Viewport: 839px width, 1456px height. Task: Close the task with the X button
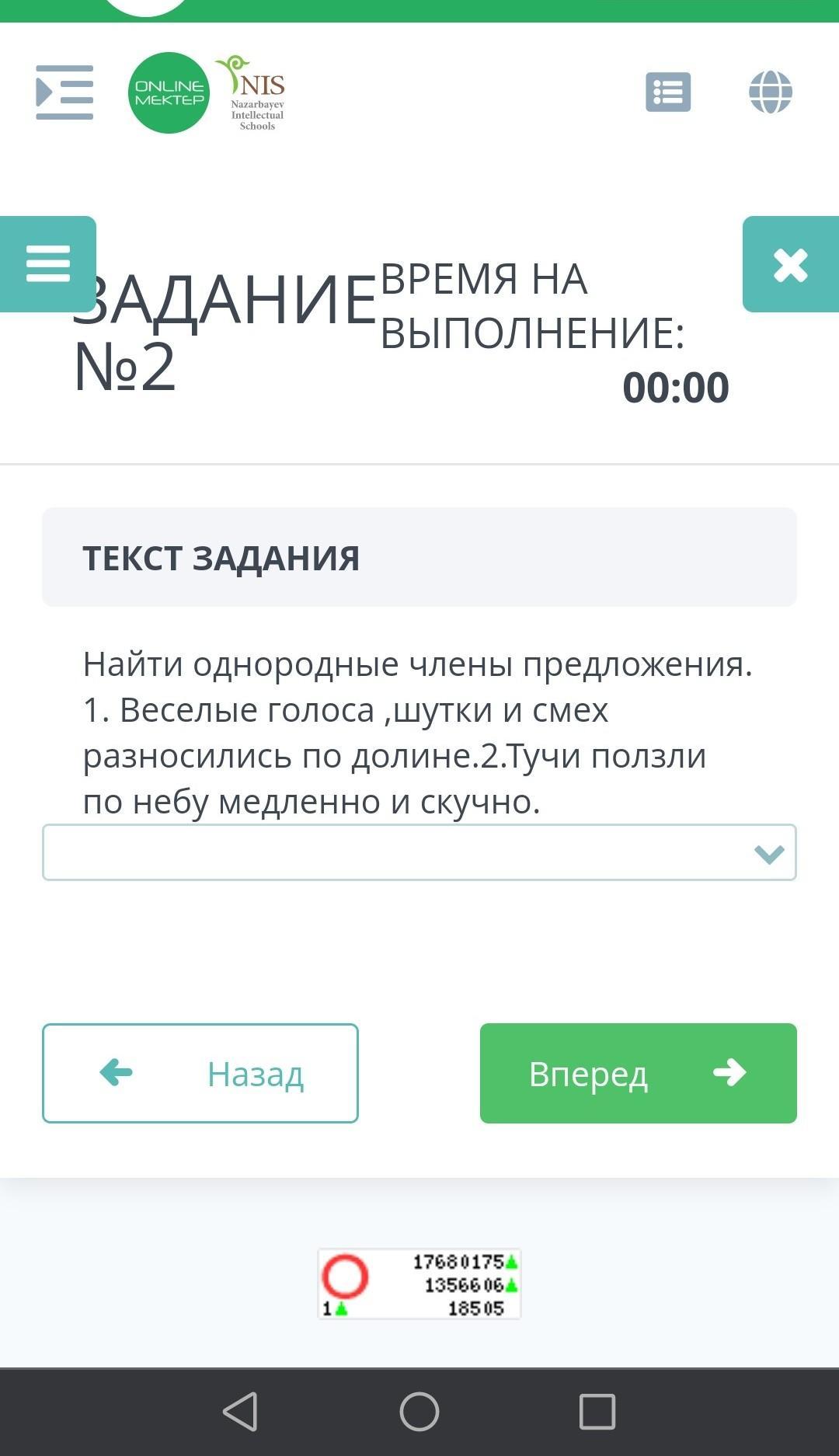tap(791, 264)
